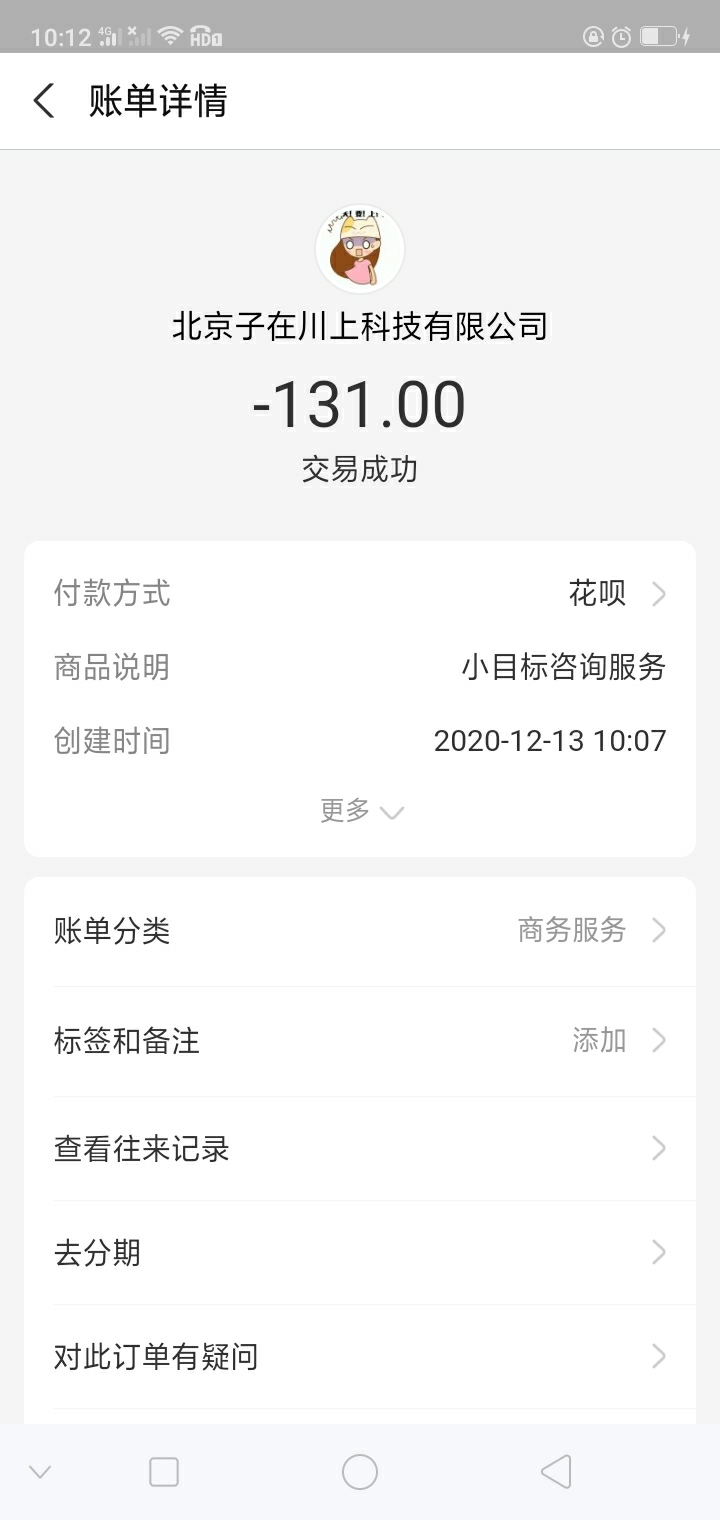Open 对此订单有疑问
Image resolution: width=720 pixels, height=1520 pixels.
[x=360, y=1357]
